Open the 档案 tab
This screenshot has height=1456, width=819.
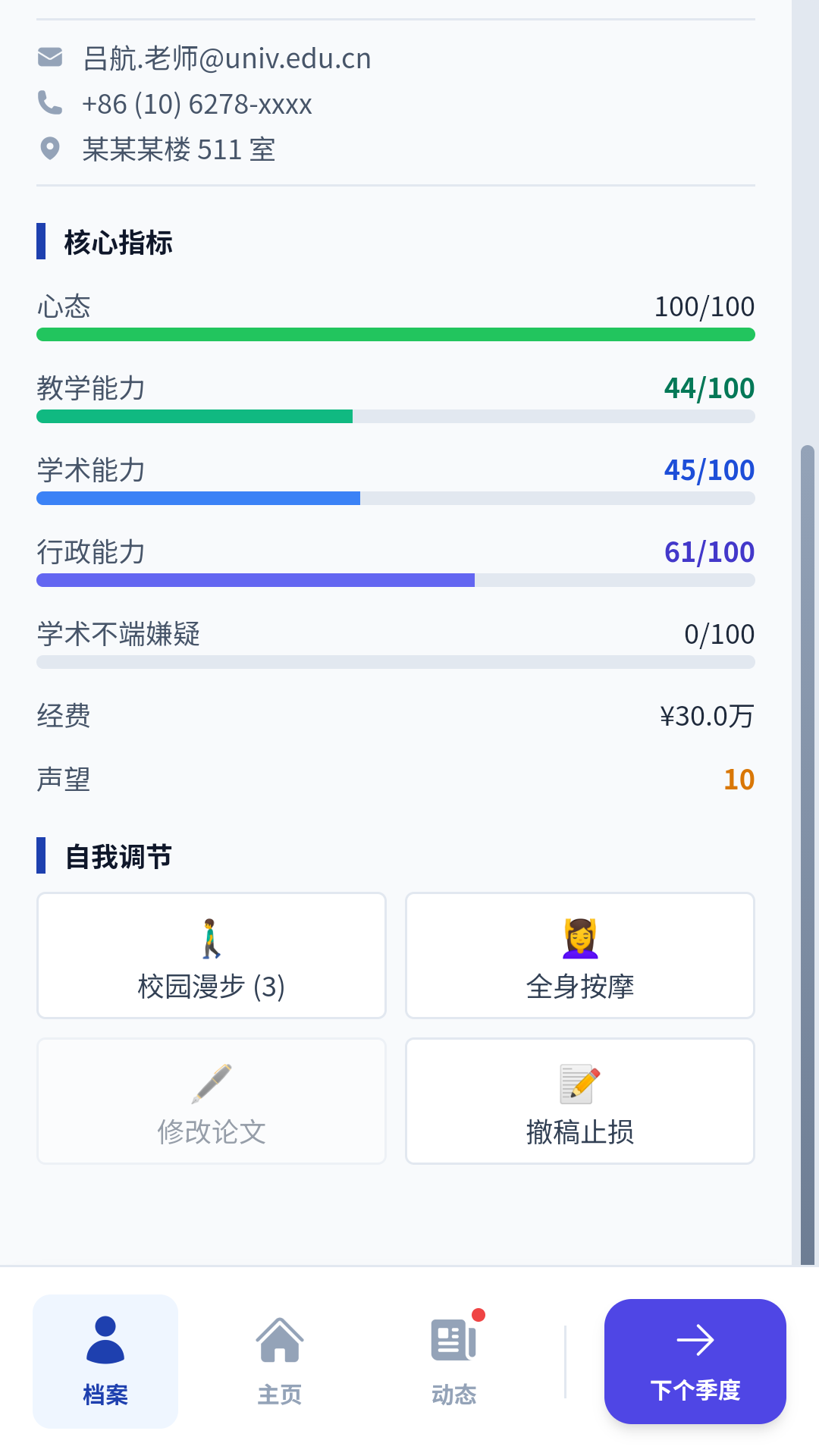pyautogui.click(x=105, y=1361)
